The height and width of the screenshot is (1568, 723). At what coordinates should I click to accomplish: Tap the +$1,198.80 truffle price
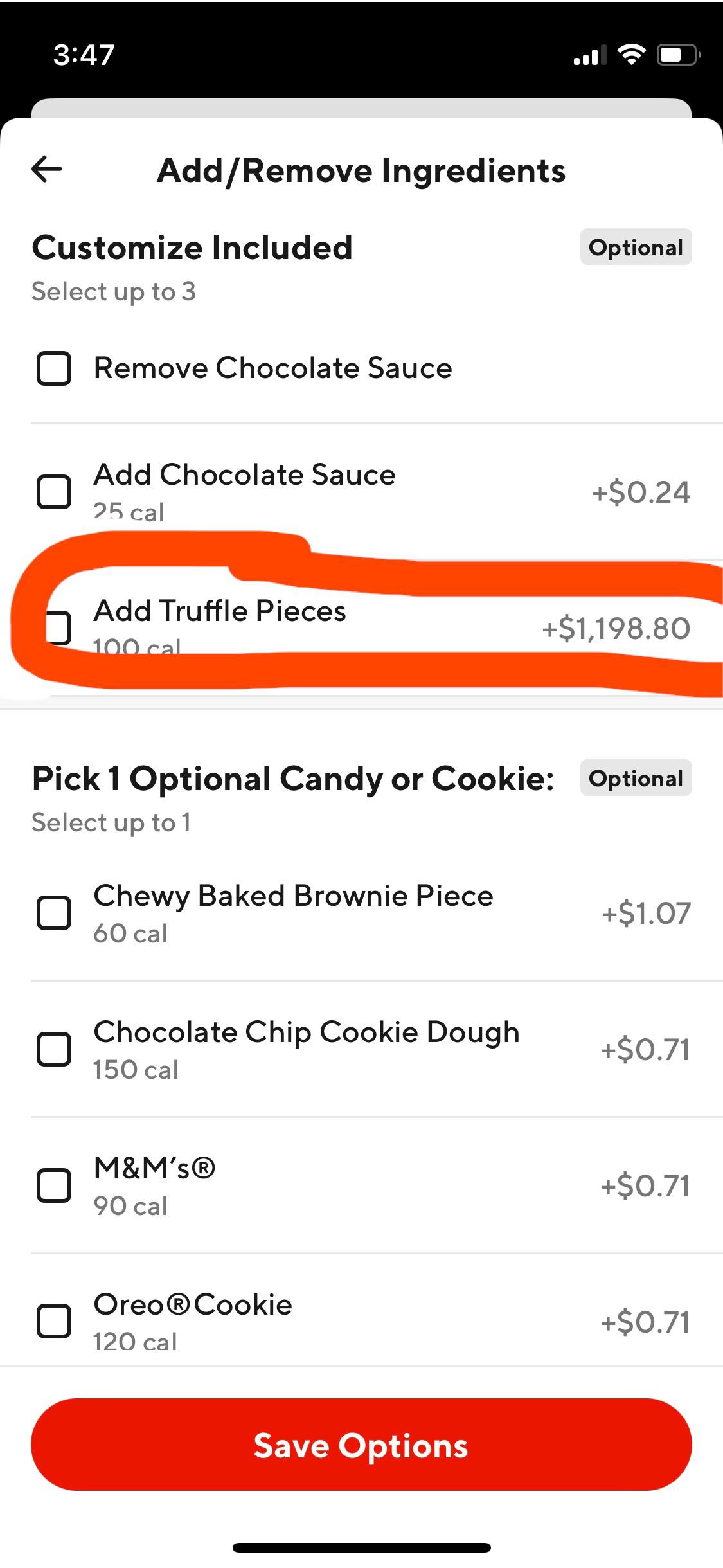click(x=616, y=629)
